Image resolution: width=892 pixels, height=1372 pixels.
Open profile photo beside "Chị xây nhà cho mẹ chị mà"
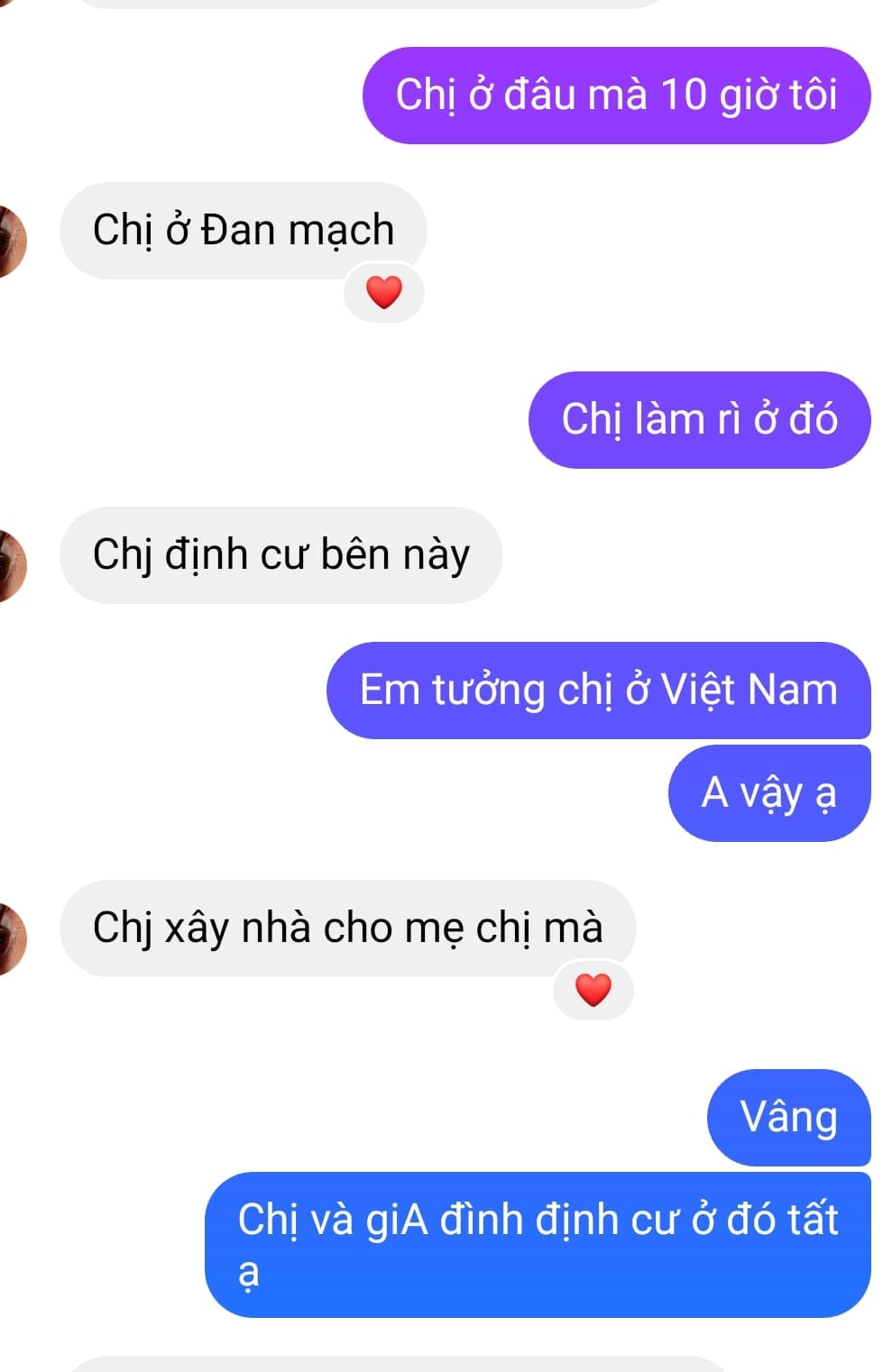coord(11,938)
